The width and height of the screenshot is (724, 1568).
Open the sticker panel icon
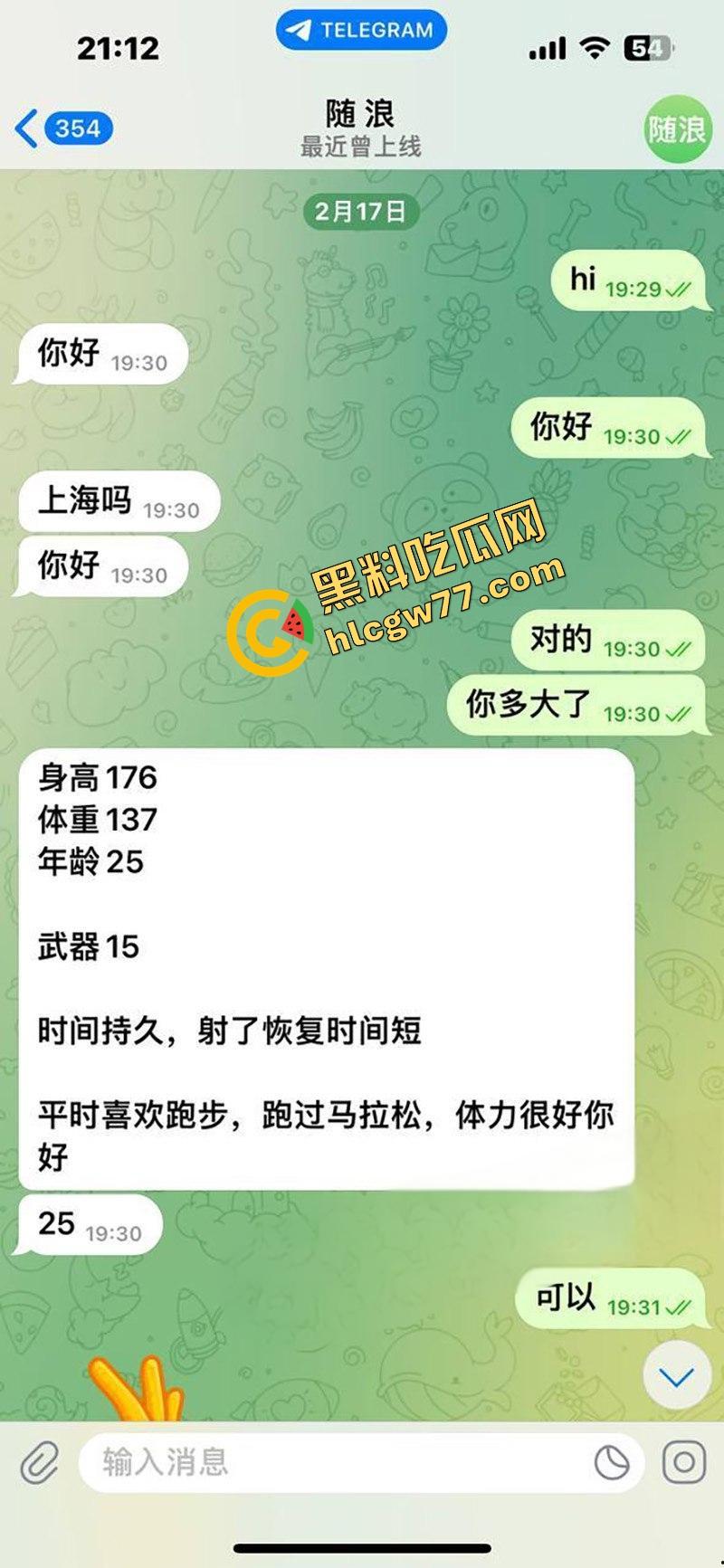[611, 1461]
